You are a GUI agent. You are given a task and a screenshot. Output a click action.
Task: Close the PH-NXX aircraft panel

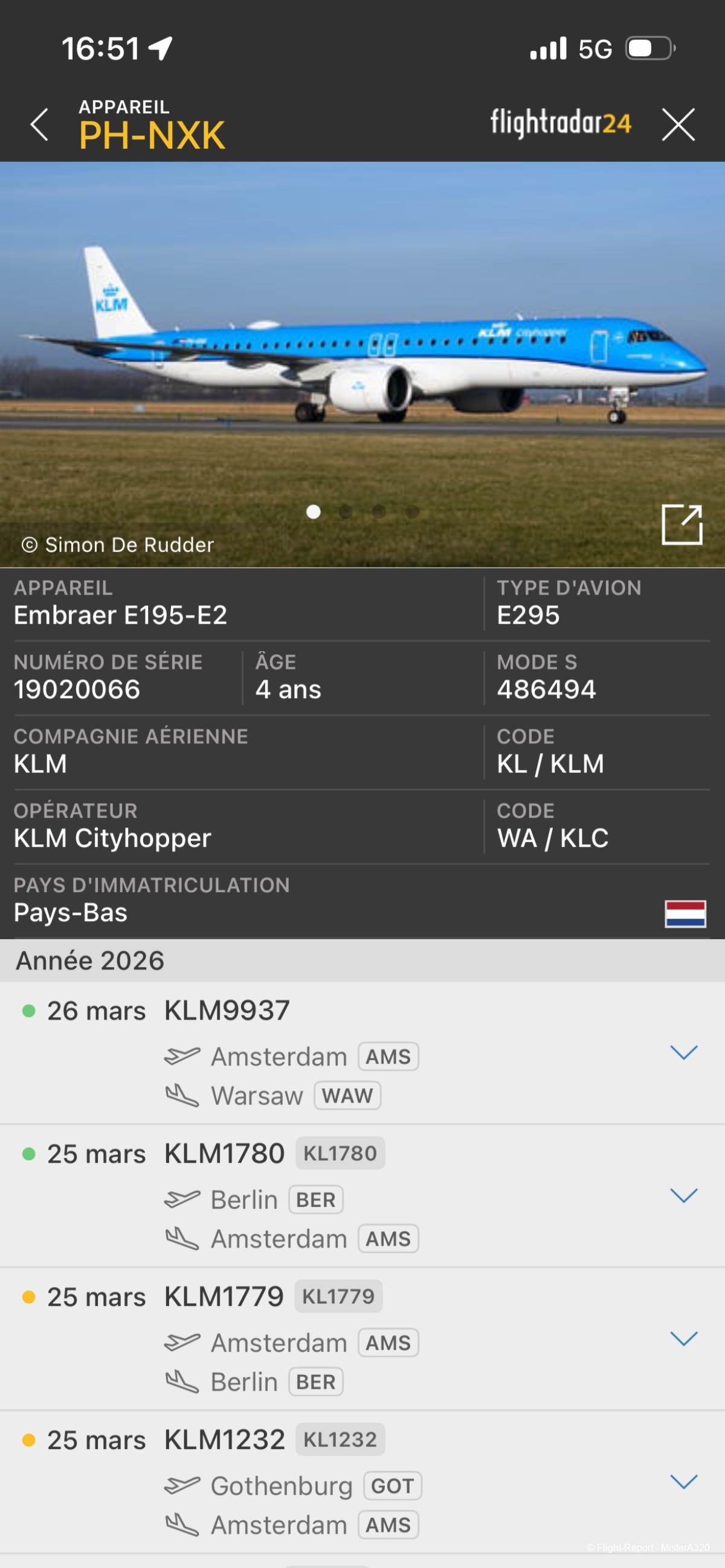point(678,126)
